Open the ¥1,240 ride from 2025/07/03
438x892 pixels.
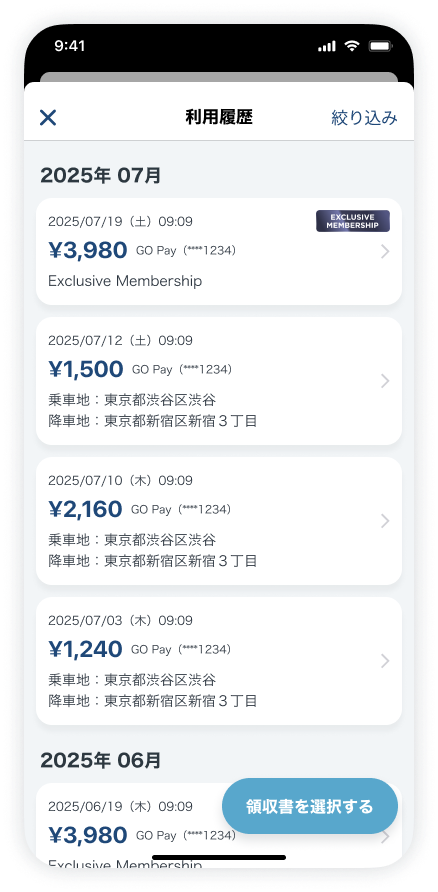[x=219, y=660]
